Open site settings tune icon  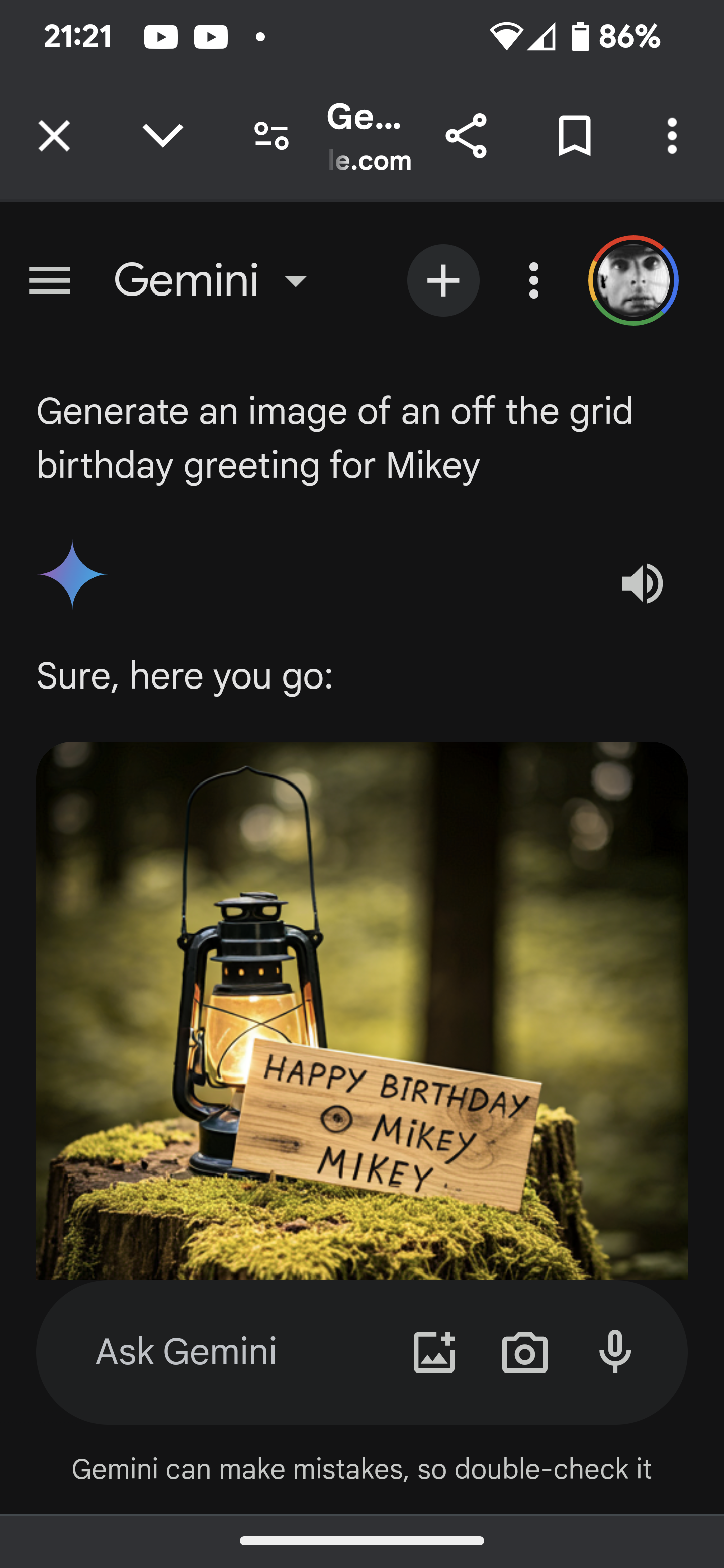coord(271,135)
